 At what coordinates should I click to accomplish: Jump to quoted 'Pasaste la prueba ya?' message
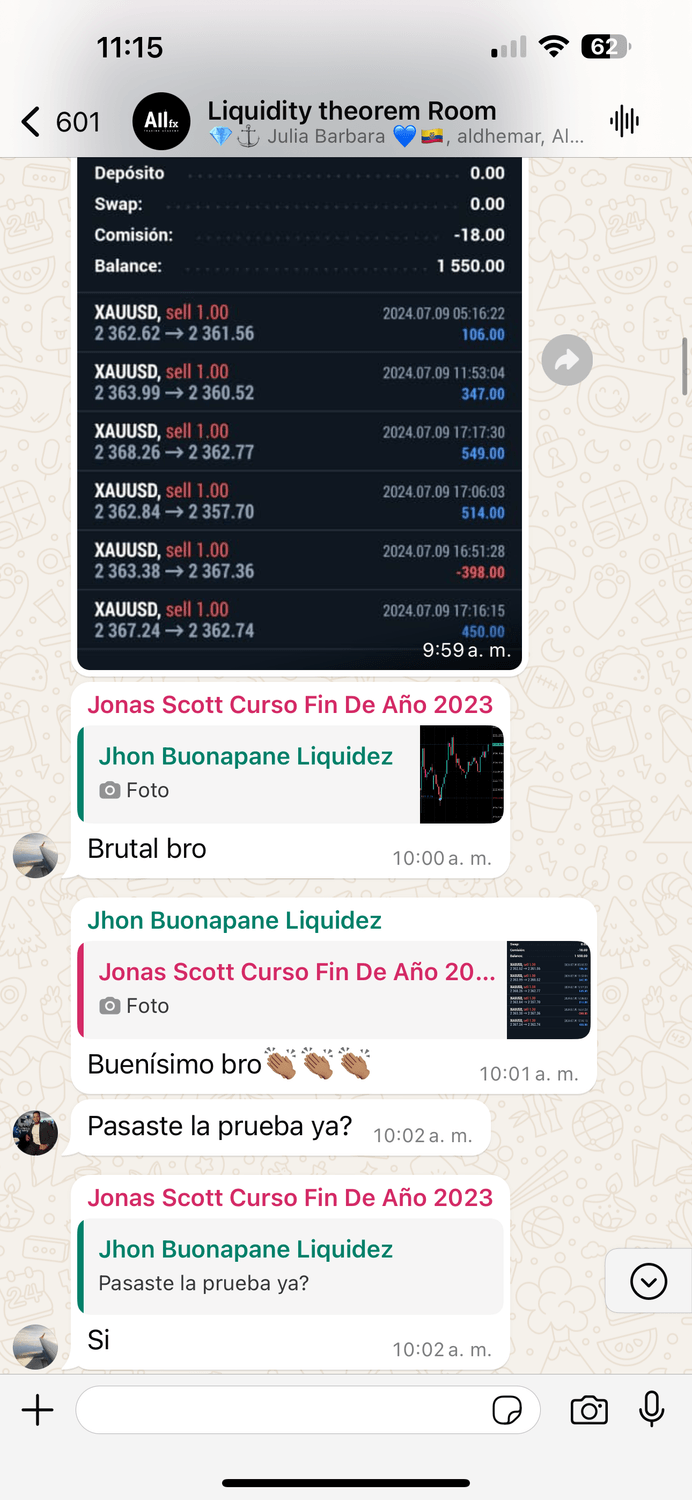pos(292,1265)
